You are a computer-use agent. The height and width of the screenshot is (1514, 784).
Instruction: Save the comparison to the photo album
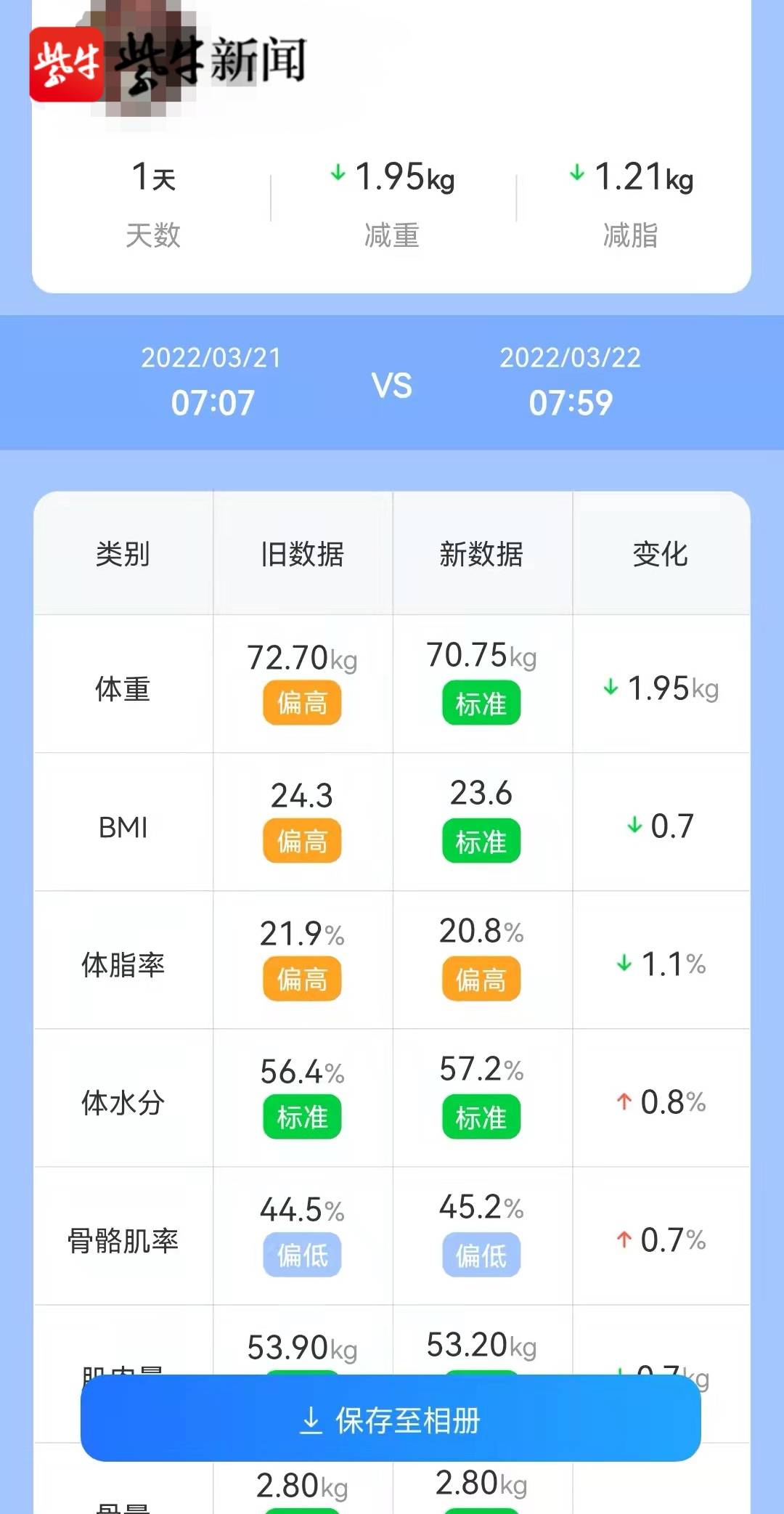tap(391, 1420)
